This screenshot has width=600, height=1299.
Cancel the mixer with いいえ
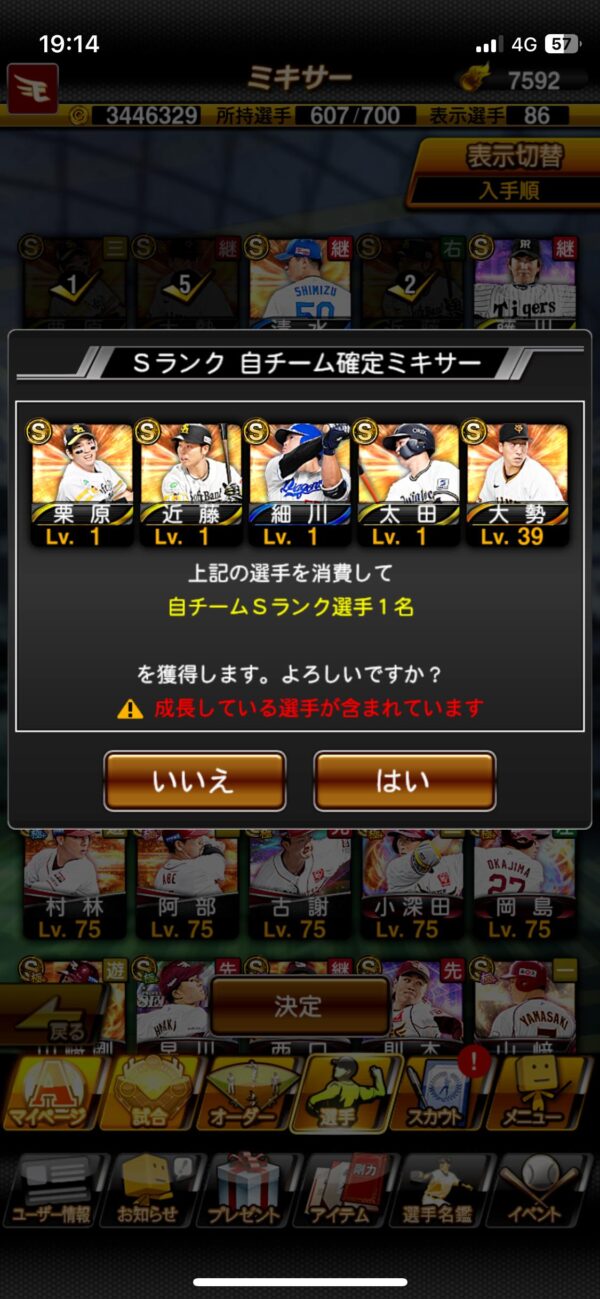[x=195, y=781]
